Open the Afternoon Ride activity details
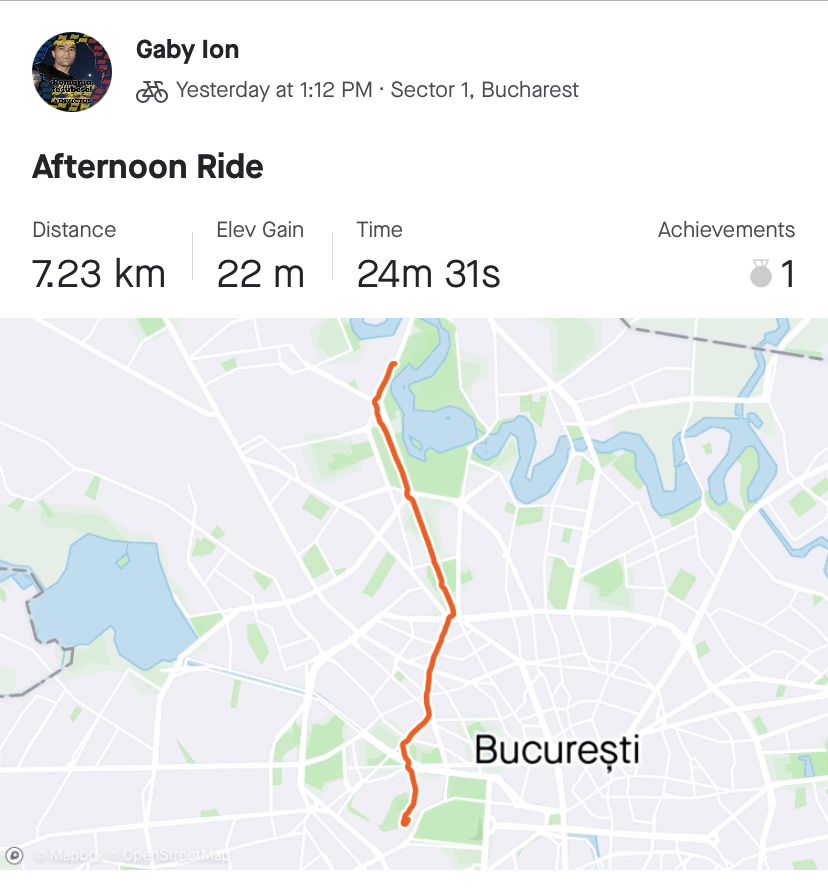The image size is (828, 890). click(x=148, y=166)
